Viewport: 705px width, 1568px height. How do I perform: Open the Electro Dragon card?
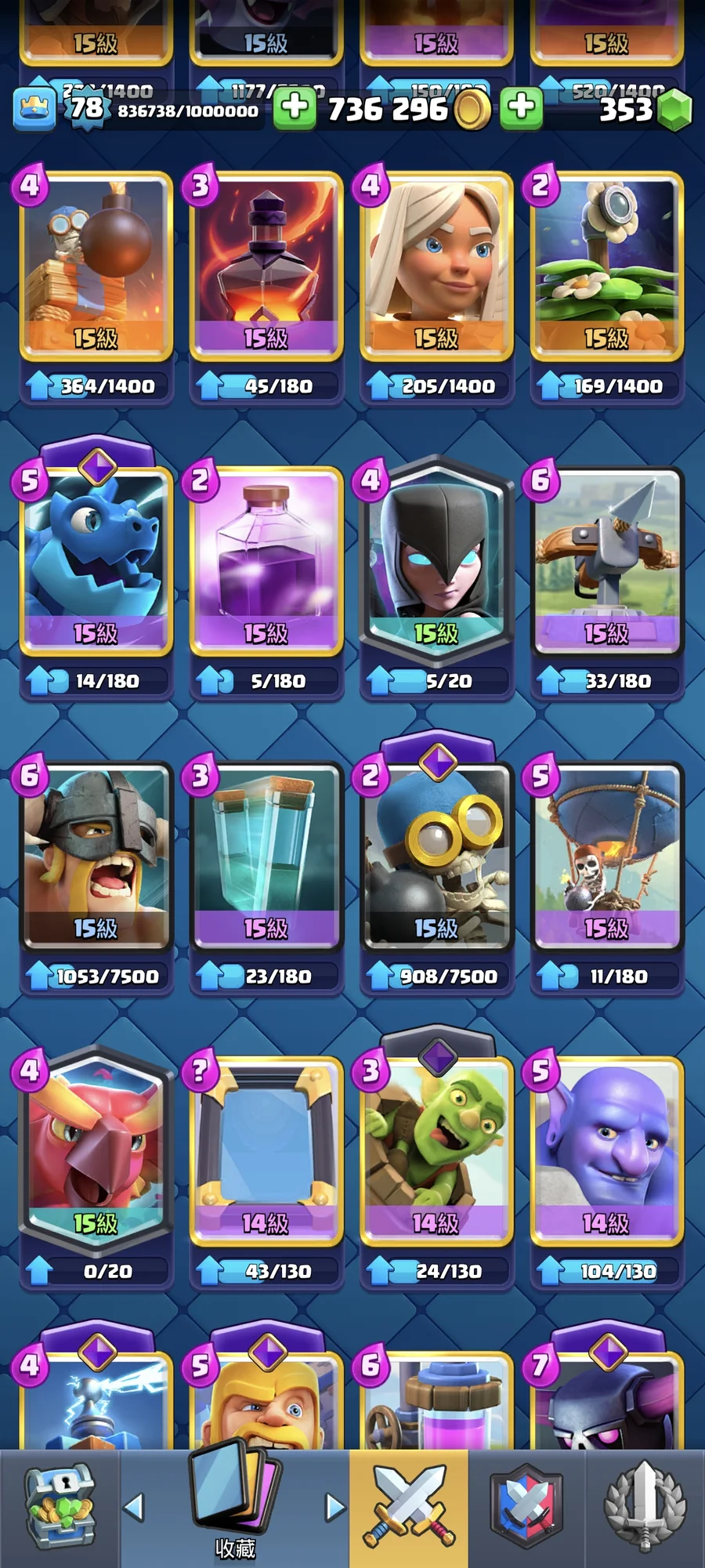coord(96,560)
